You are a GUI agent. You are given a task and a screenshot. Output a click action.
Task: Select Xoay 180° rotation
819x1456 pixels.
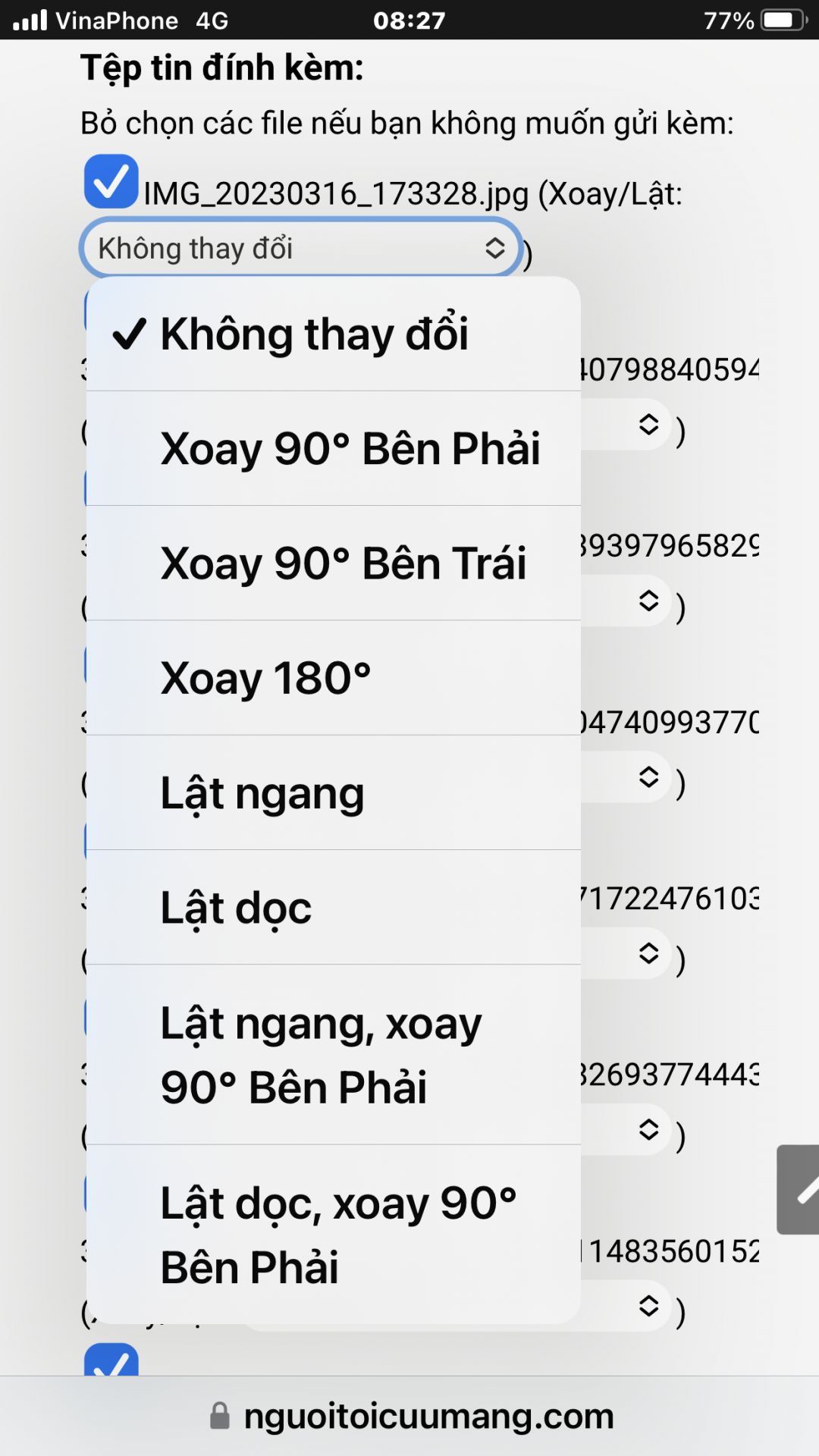coord(334,678)
